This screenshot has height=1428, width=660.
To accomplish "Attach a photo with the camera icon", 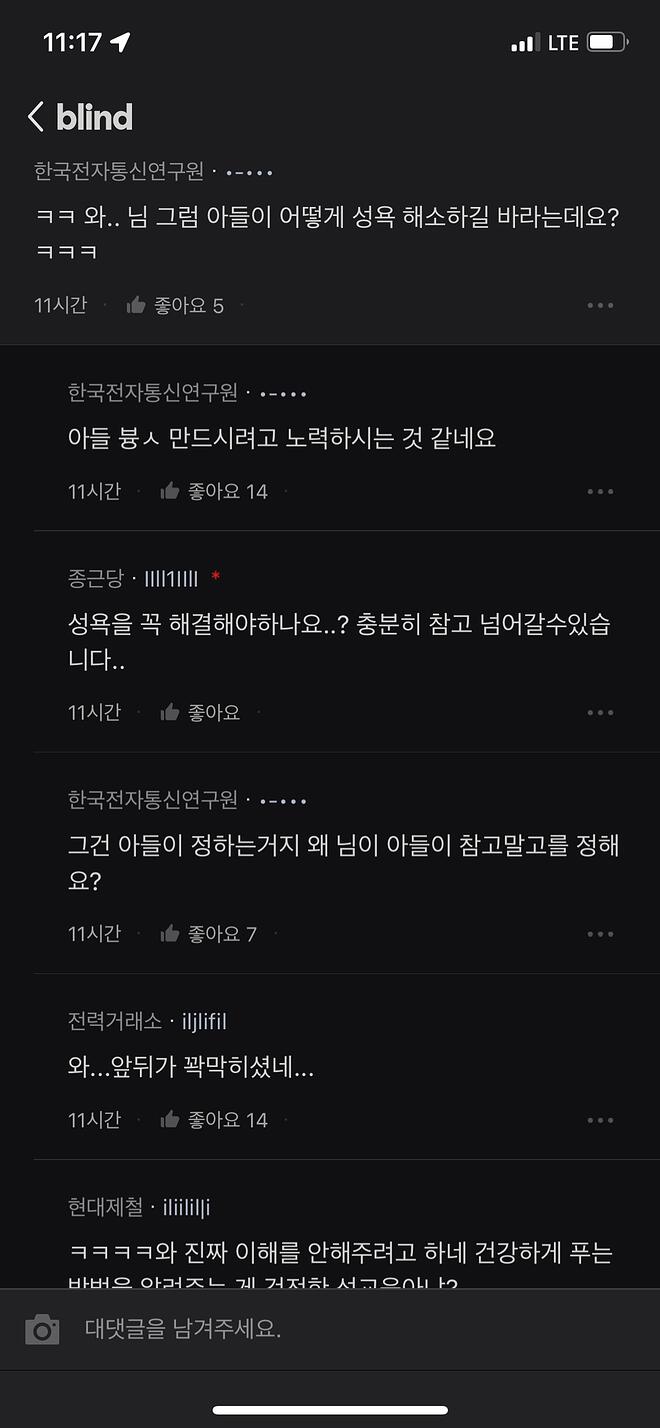I will point(42,1329).
